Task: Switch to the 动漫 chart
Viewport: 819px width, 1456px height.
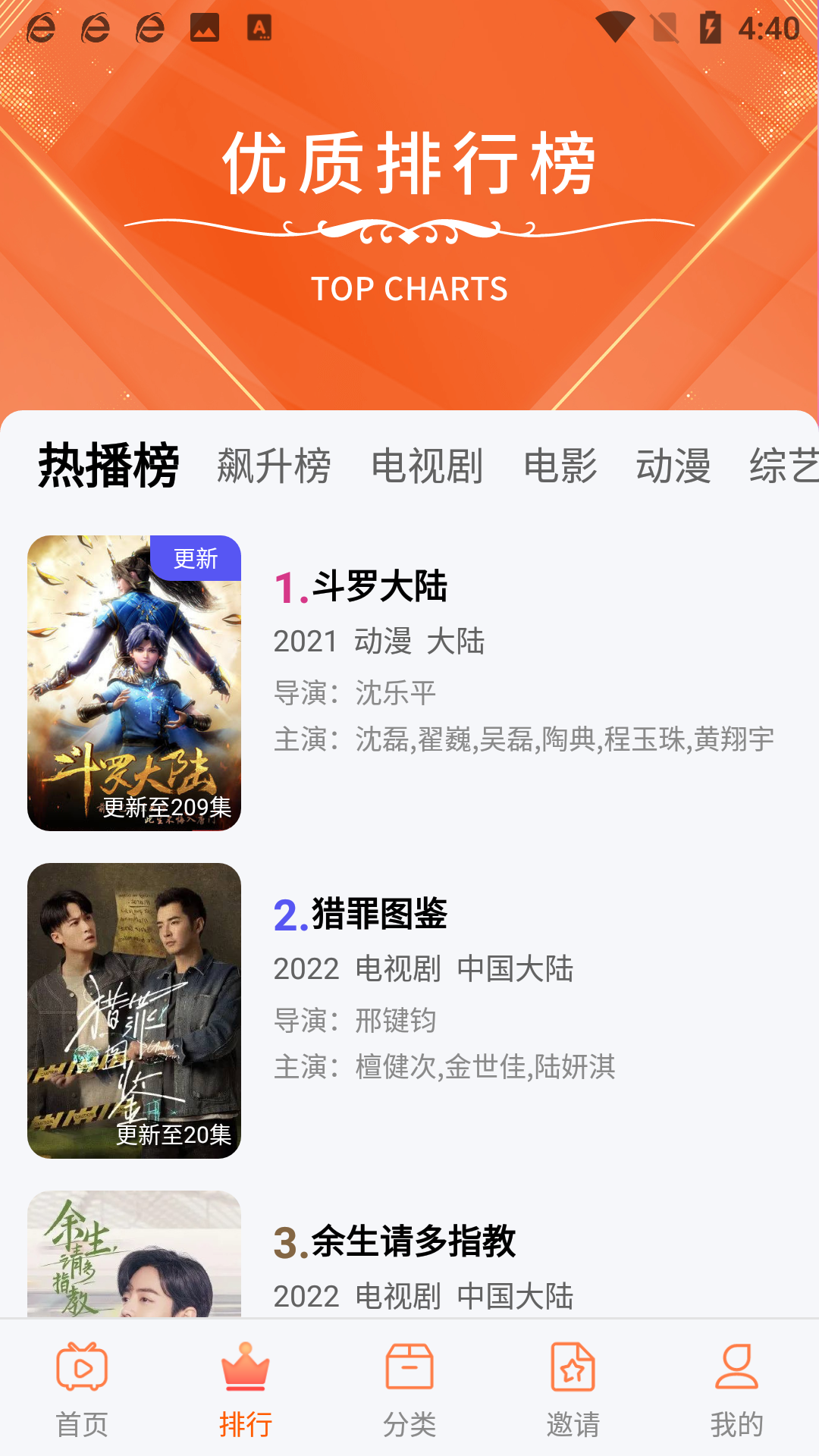Action: tap(673, 466)
